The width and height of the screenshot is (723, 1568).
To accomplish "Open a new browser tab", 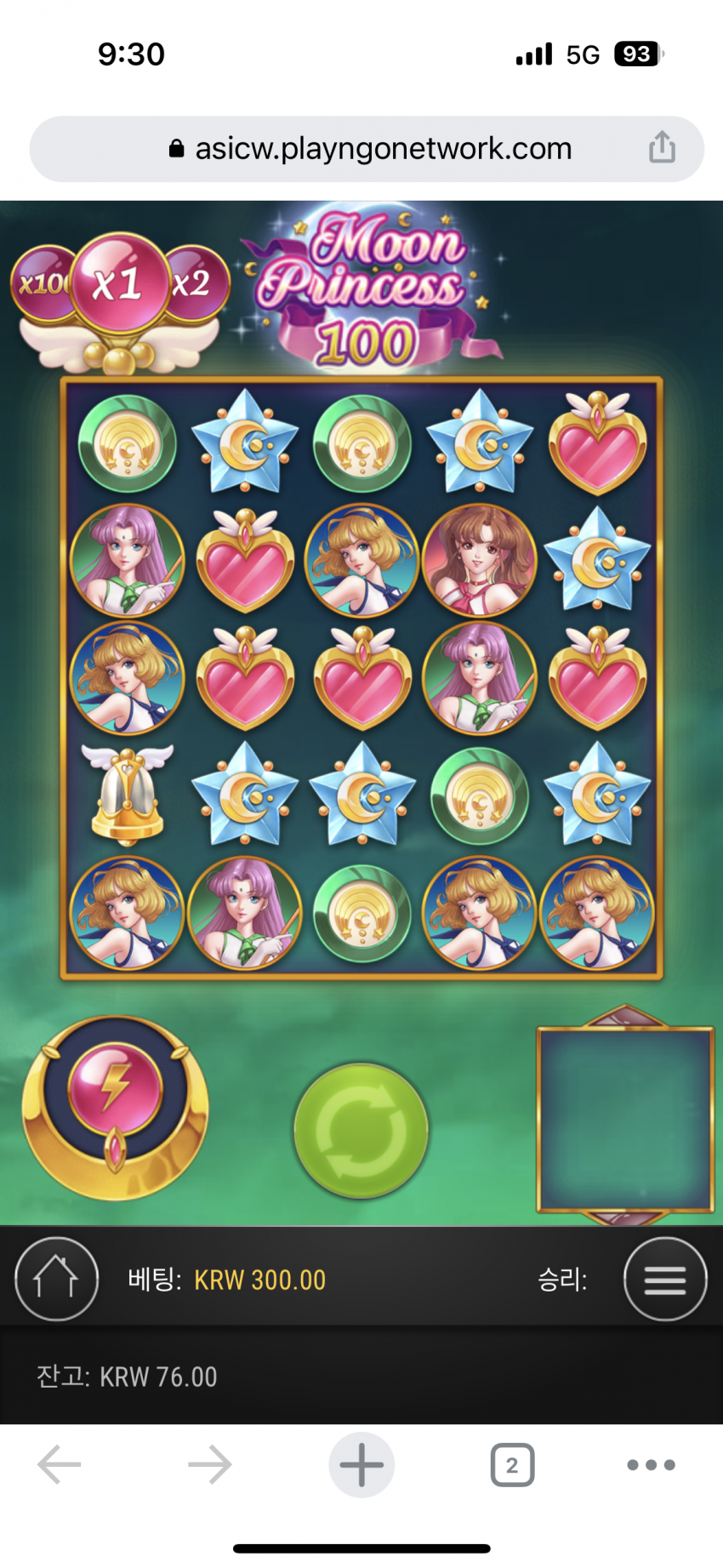I will 361,1464.
